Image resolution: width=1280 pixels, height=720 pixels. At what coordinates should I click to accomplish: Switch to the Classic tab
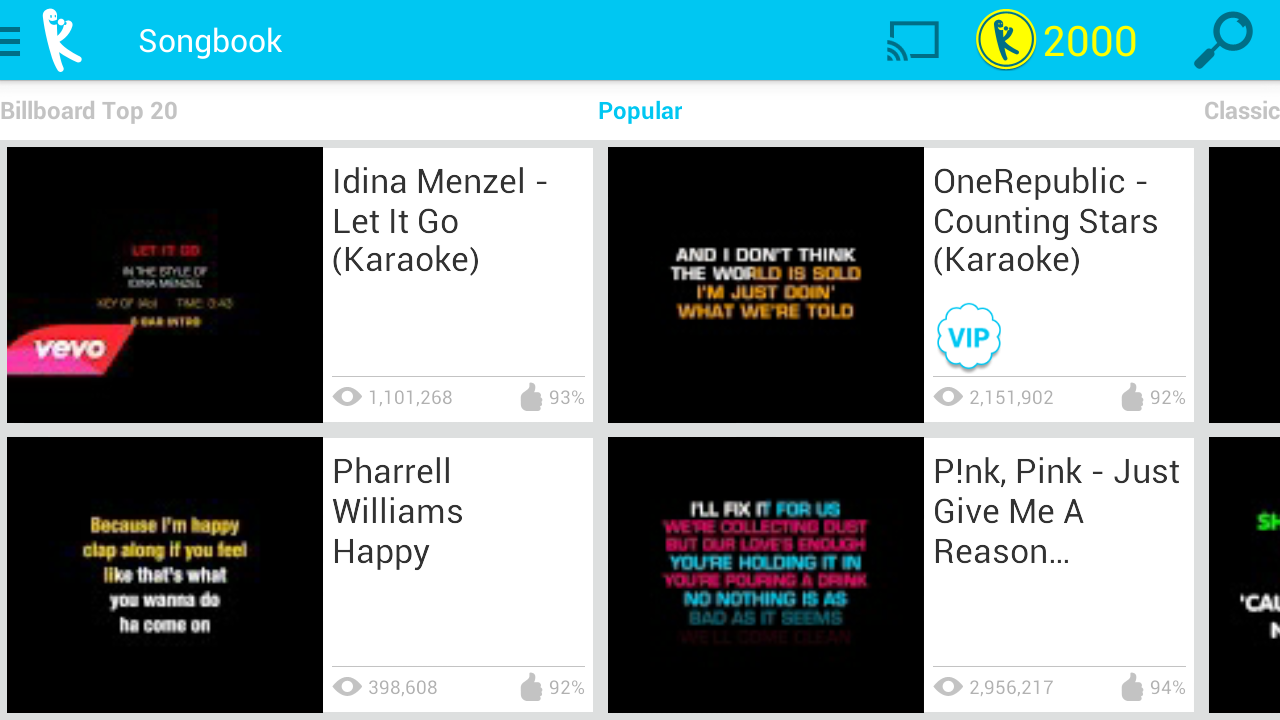coord(1241,111)
